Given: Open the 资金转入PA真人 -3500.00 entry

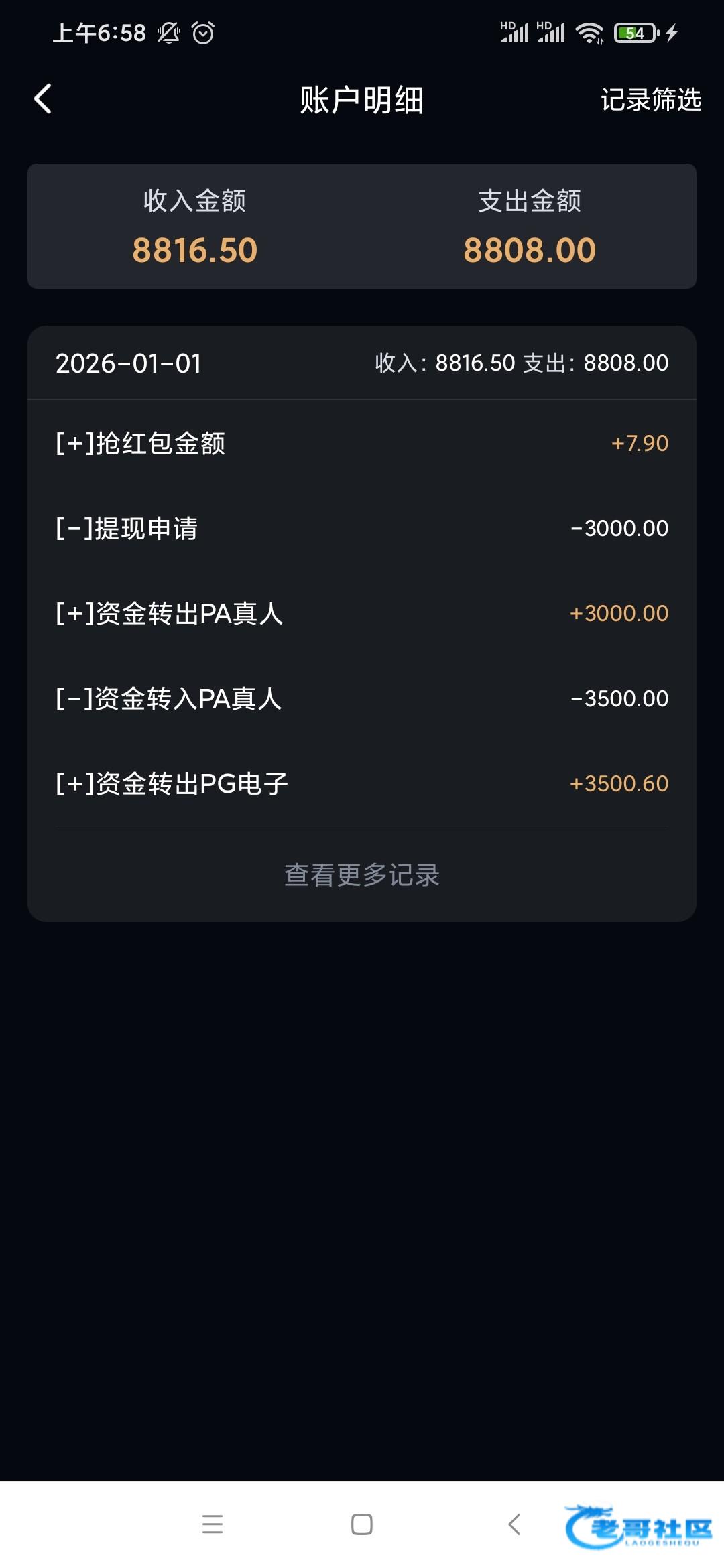Looking at the screenshot, I should coord(361,698).
